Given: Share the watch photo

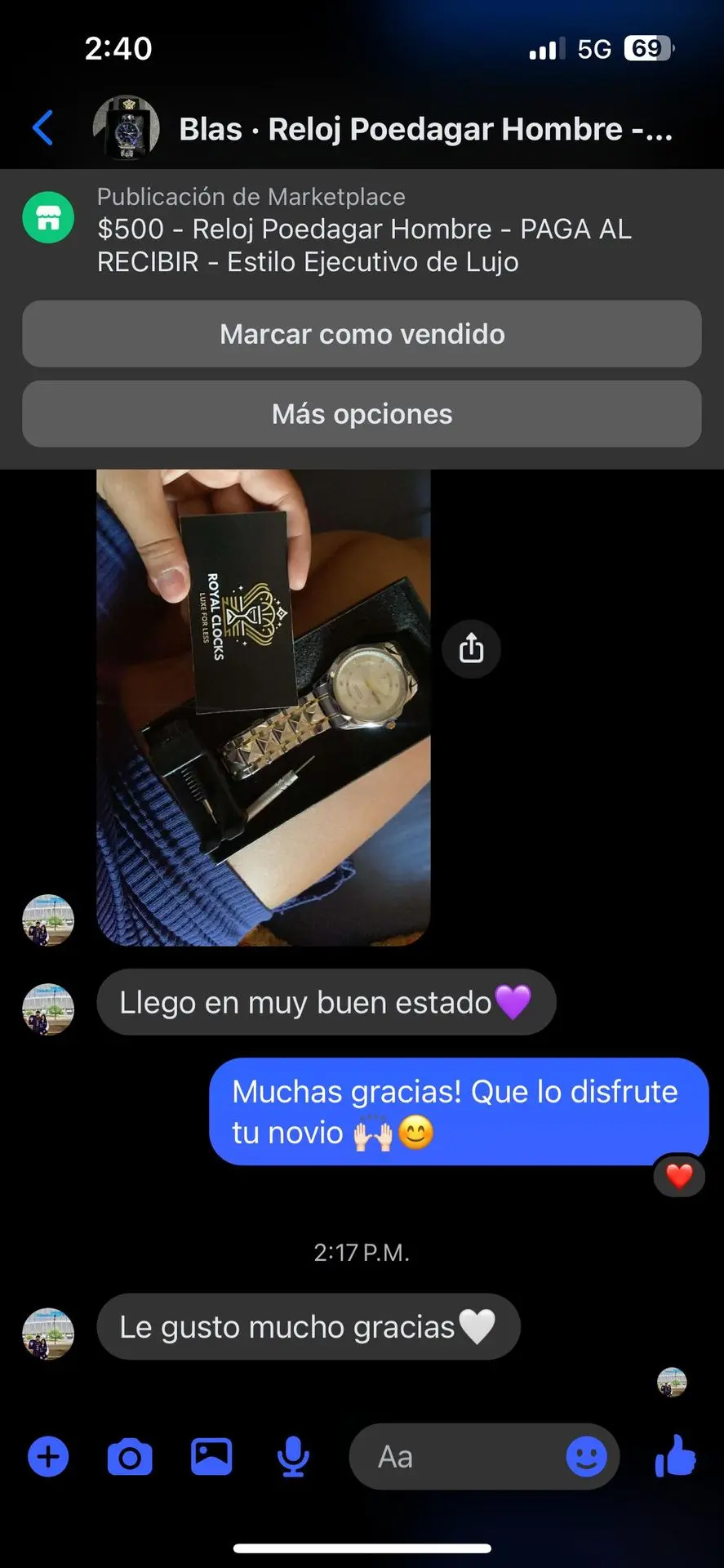Looking at the screenshot, I should pyautogui.click(x=471, y=649).
